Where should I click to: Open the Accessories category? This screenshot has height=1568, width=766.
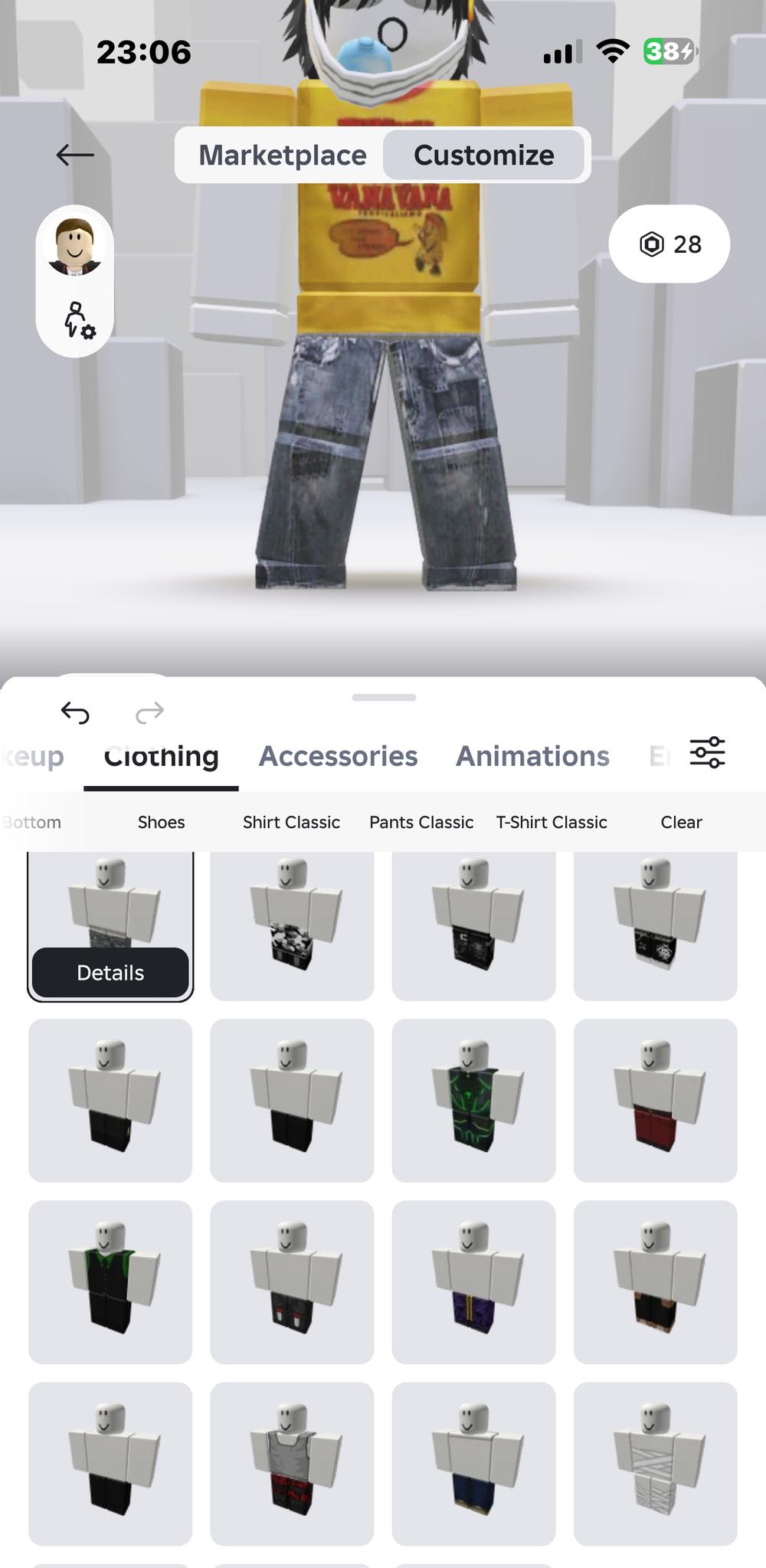pyautogui.click(x=338, y=757)
